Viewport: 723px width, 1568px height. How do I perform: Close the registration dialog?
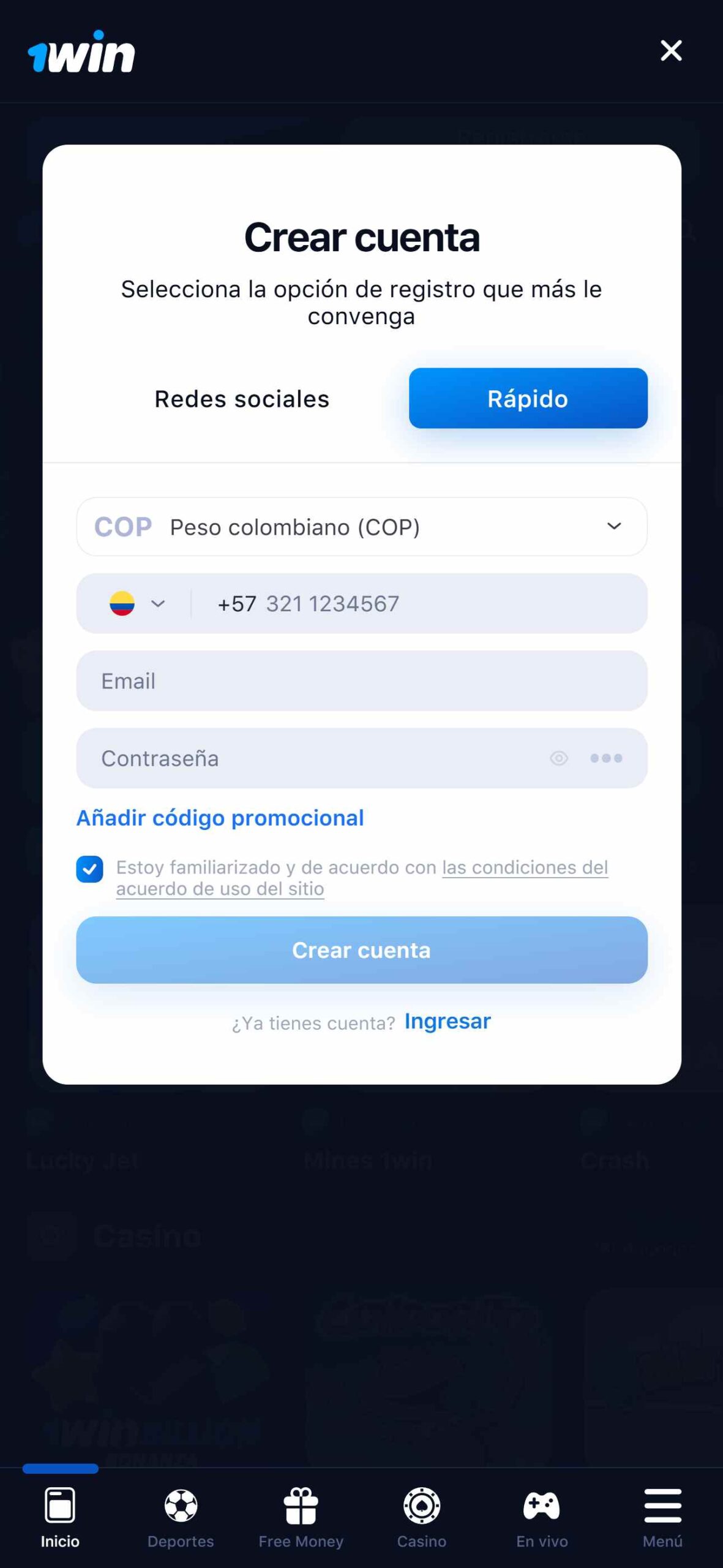[x=671, y=51]
